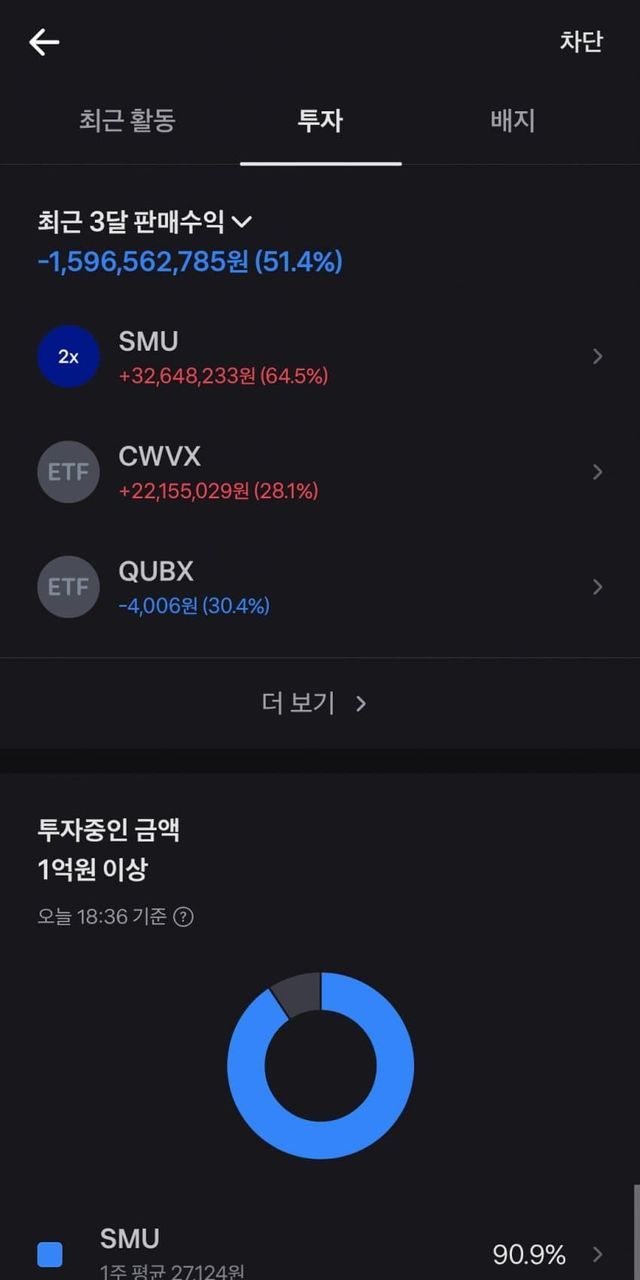
Task: Open the SMU sales profit row
Action: 320,356
